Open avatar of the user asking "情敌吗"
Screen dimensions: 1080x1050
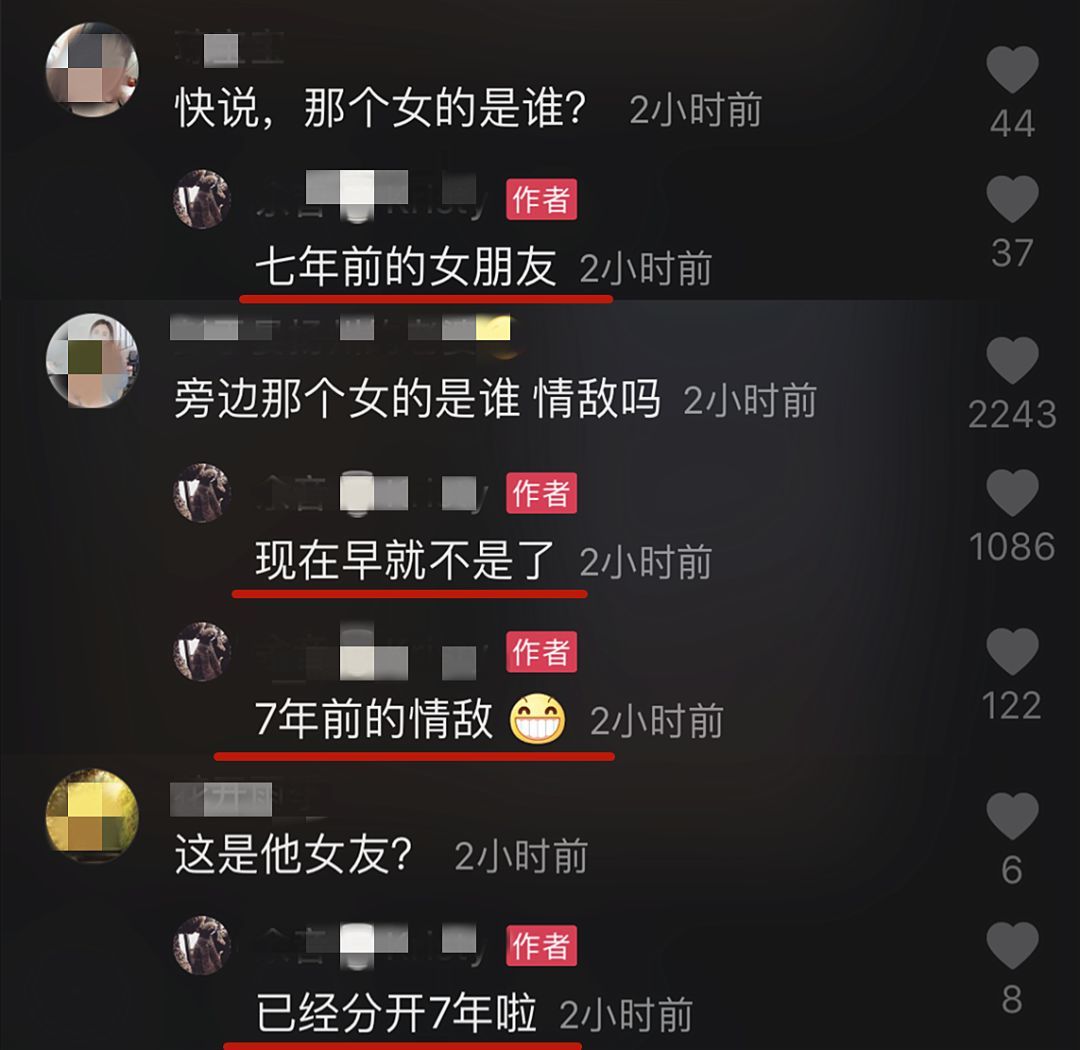92,360
